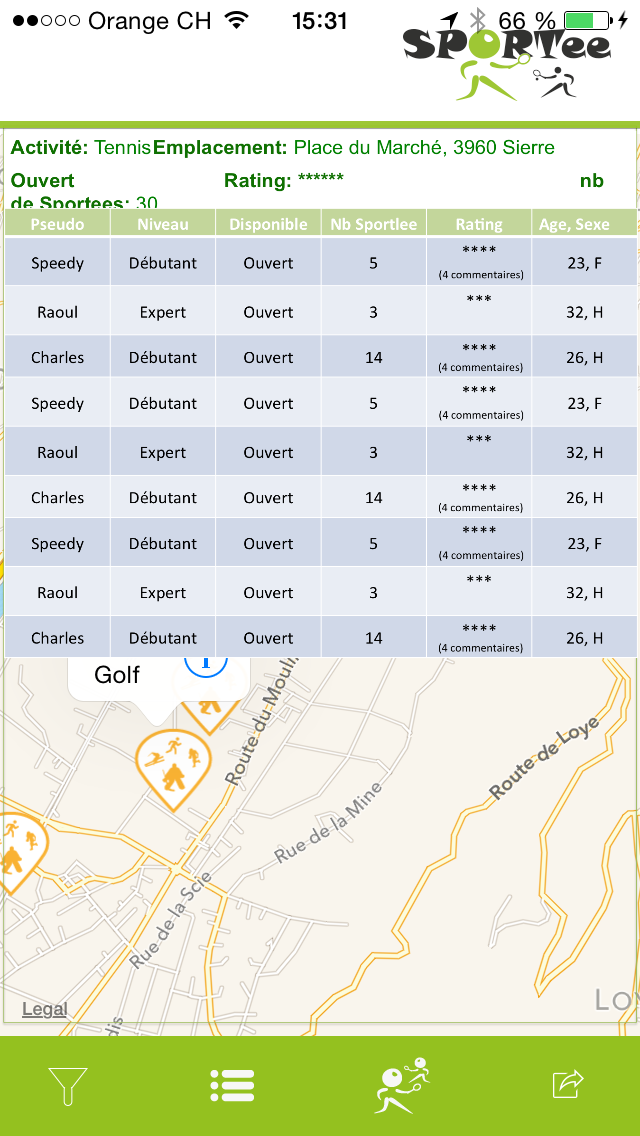Tap the share icon in bottom bar
640x1136 pixels.
coord(568,1084)
